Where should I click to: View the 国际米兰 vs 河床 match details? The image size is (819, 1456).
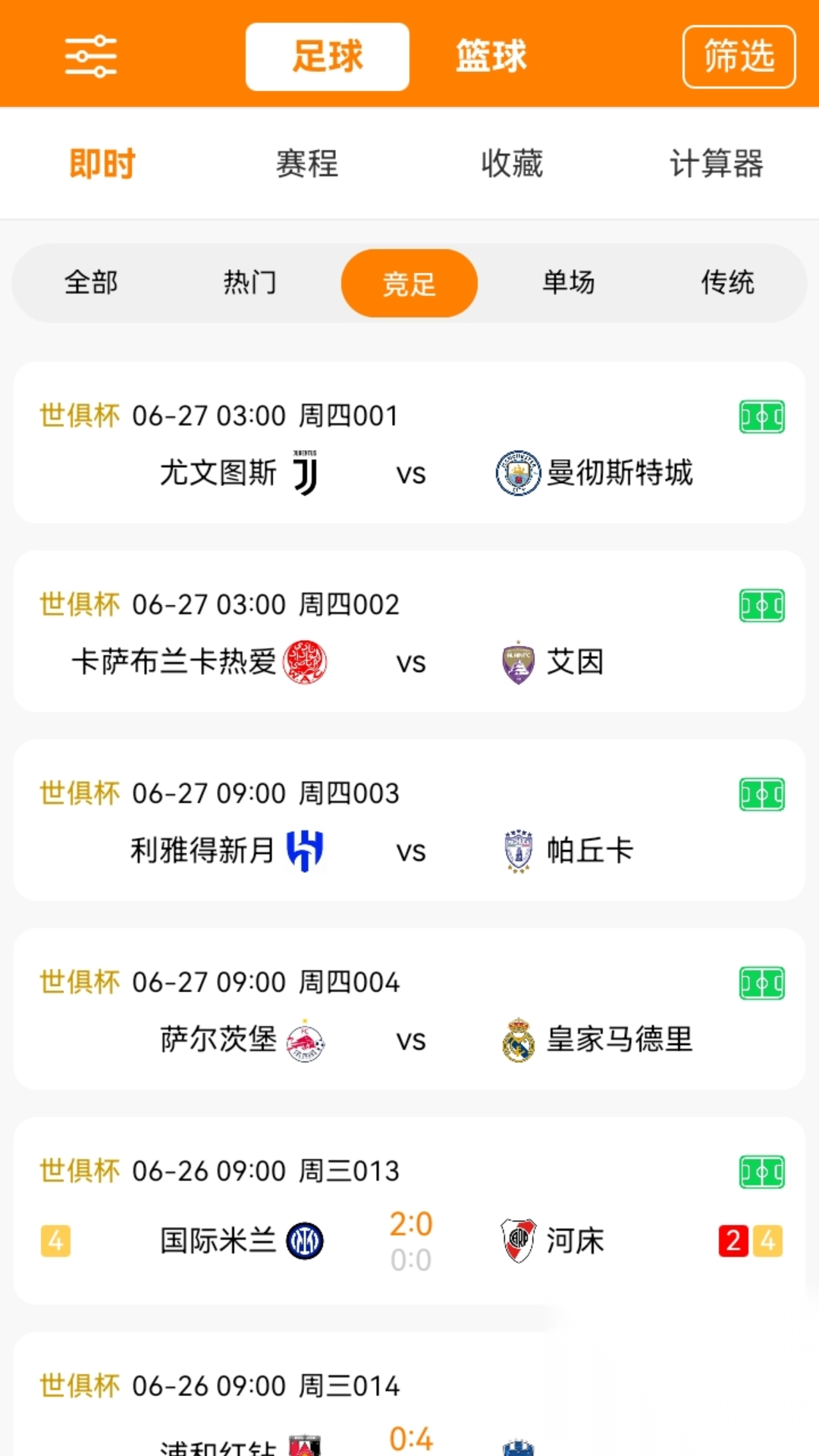(x=409, y=1241)
